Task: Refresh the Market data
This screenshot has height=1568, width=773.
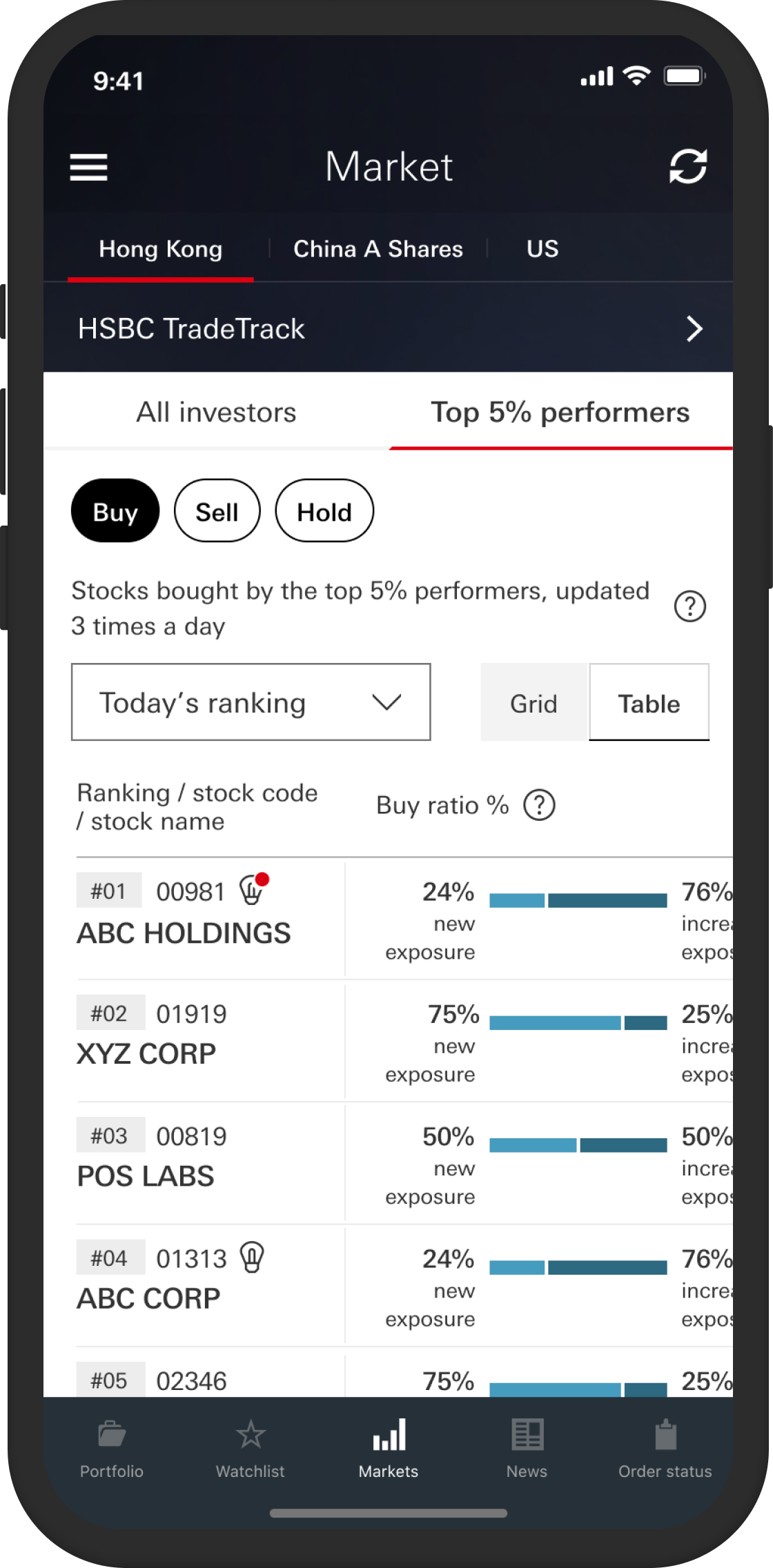Action: point(687,166)
